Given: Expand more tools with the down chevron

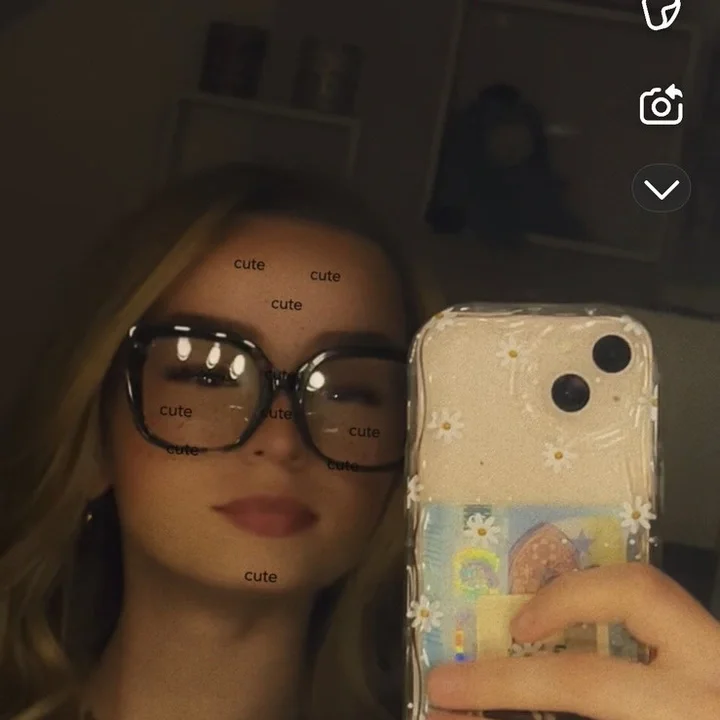Looking at the screenshot, I should (661, 189).
